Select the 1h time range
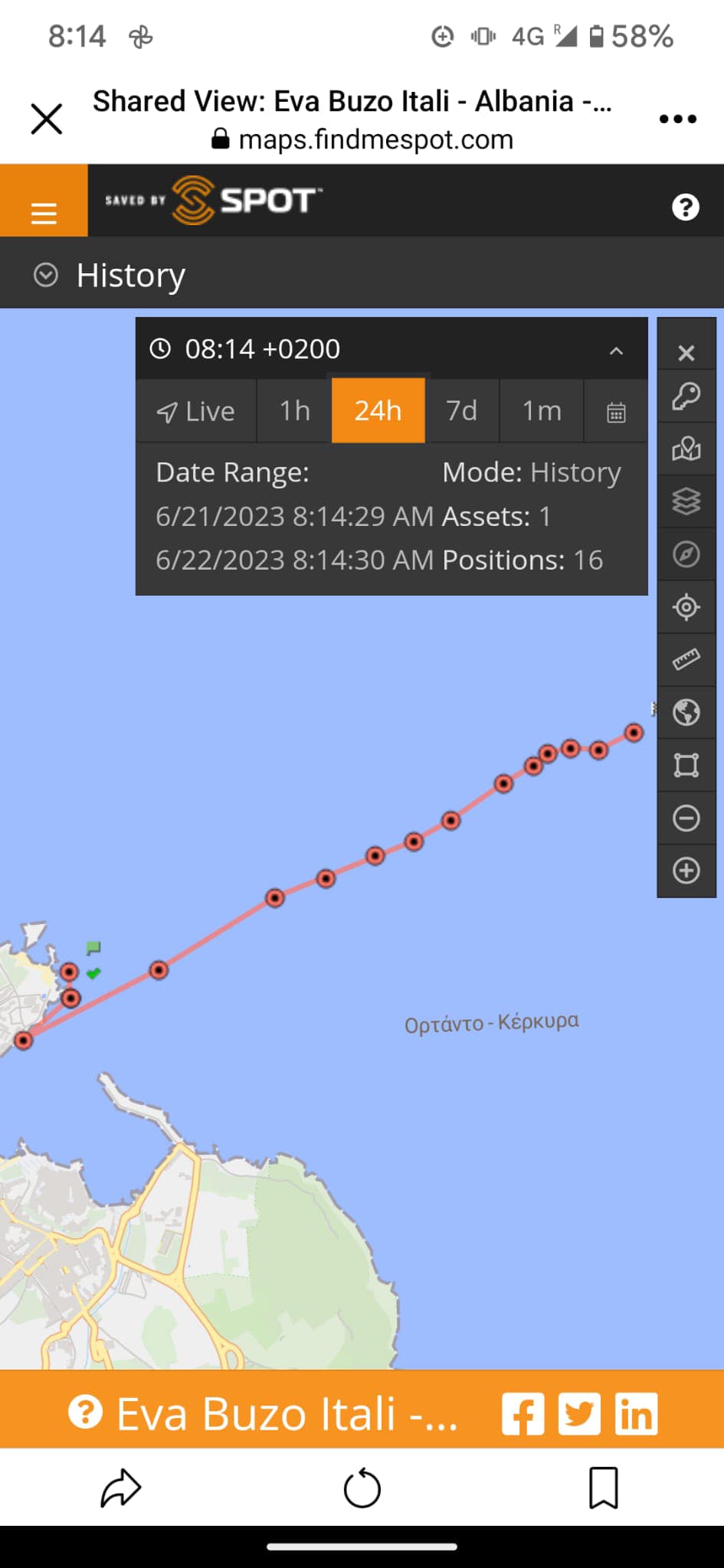Image resolution: width=724 pixels, height=1568 pixels. point(294,412)
